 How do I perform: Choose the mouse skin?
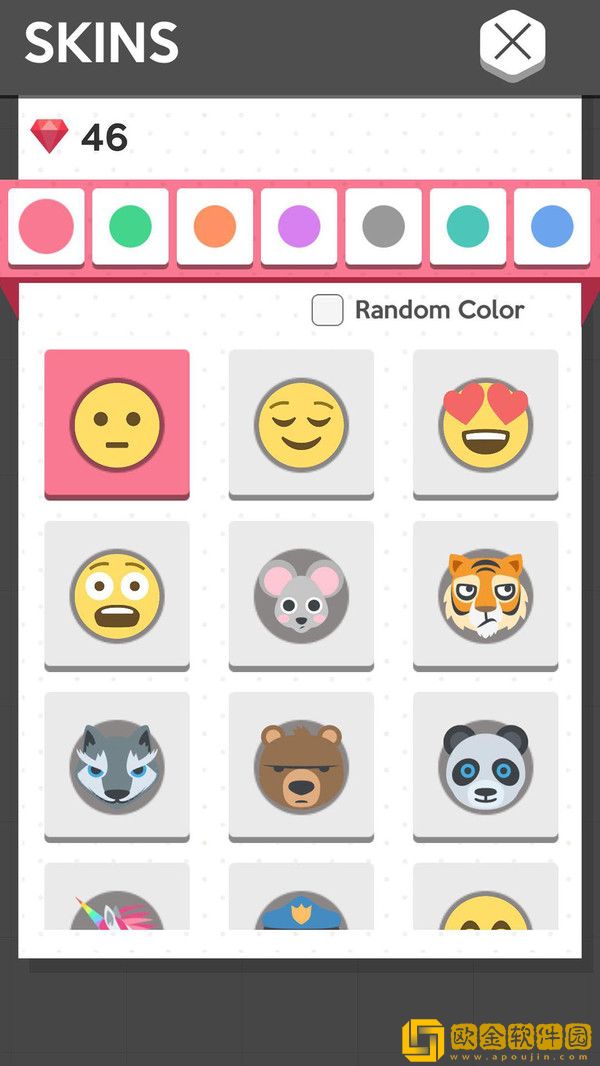301,594
